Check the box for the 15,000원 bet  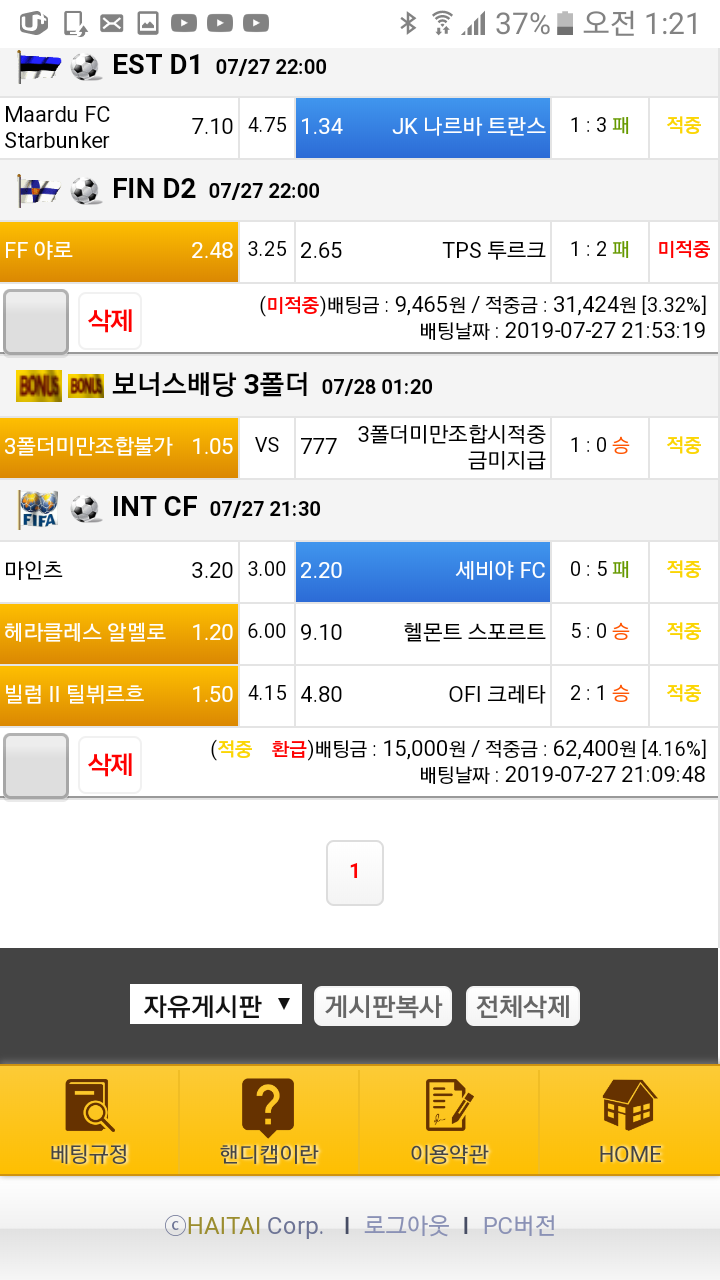36,766
